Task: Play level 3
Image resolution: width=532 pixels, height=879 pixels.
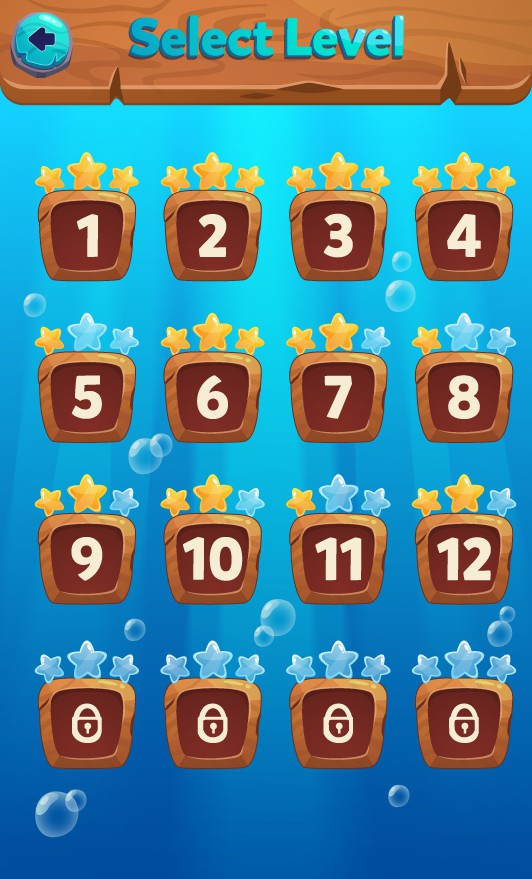Action: point(338,235)
